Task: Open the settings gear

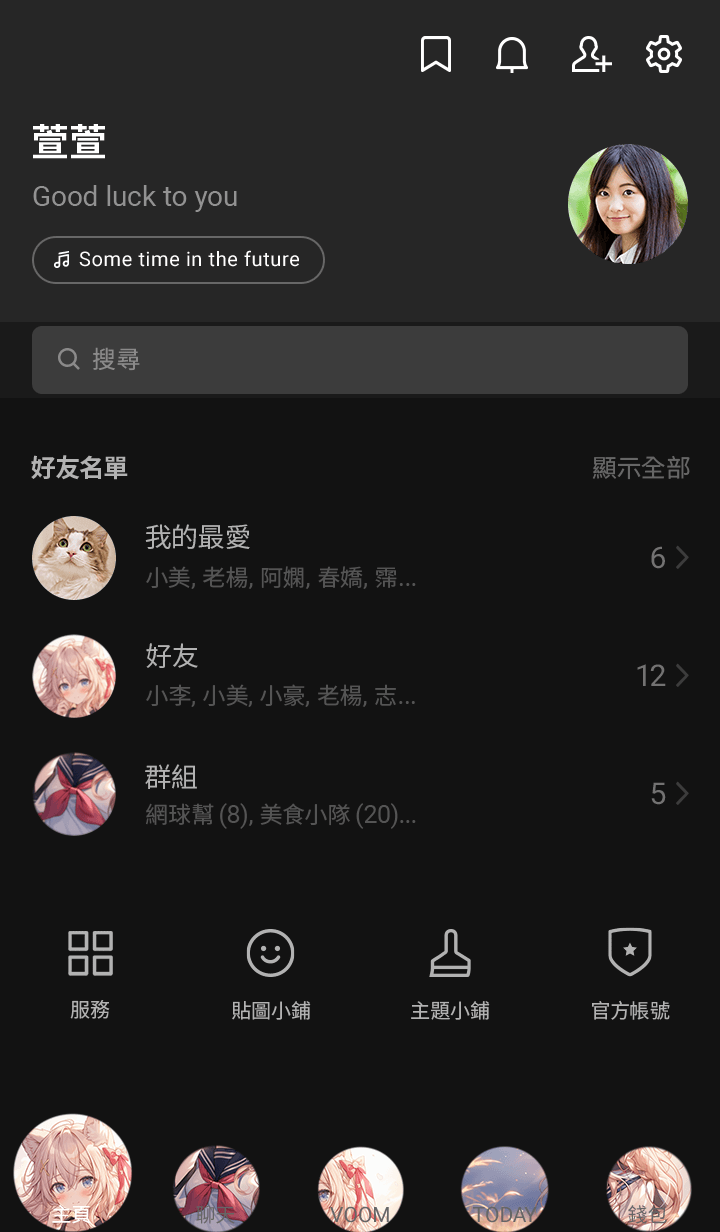Action: [x=664, y=55]
